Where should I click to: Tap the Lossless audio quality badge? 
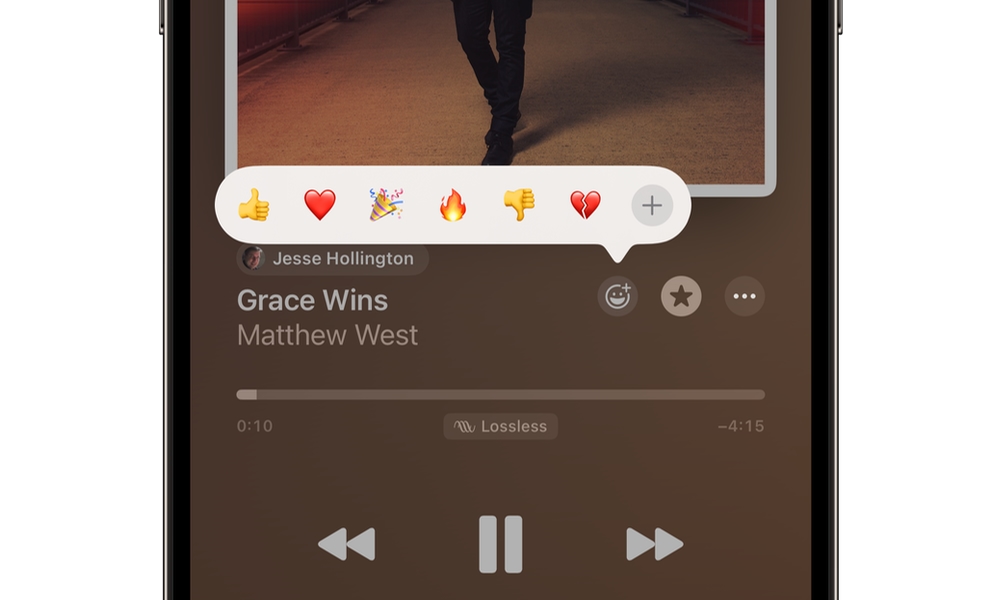tap(501, 426)
